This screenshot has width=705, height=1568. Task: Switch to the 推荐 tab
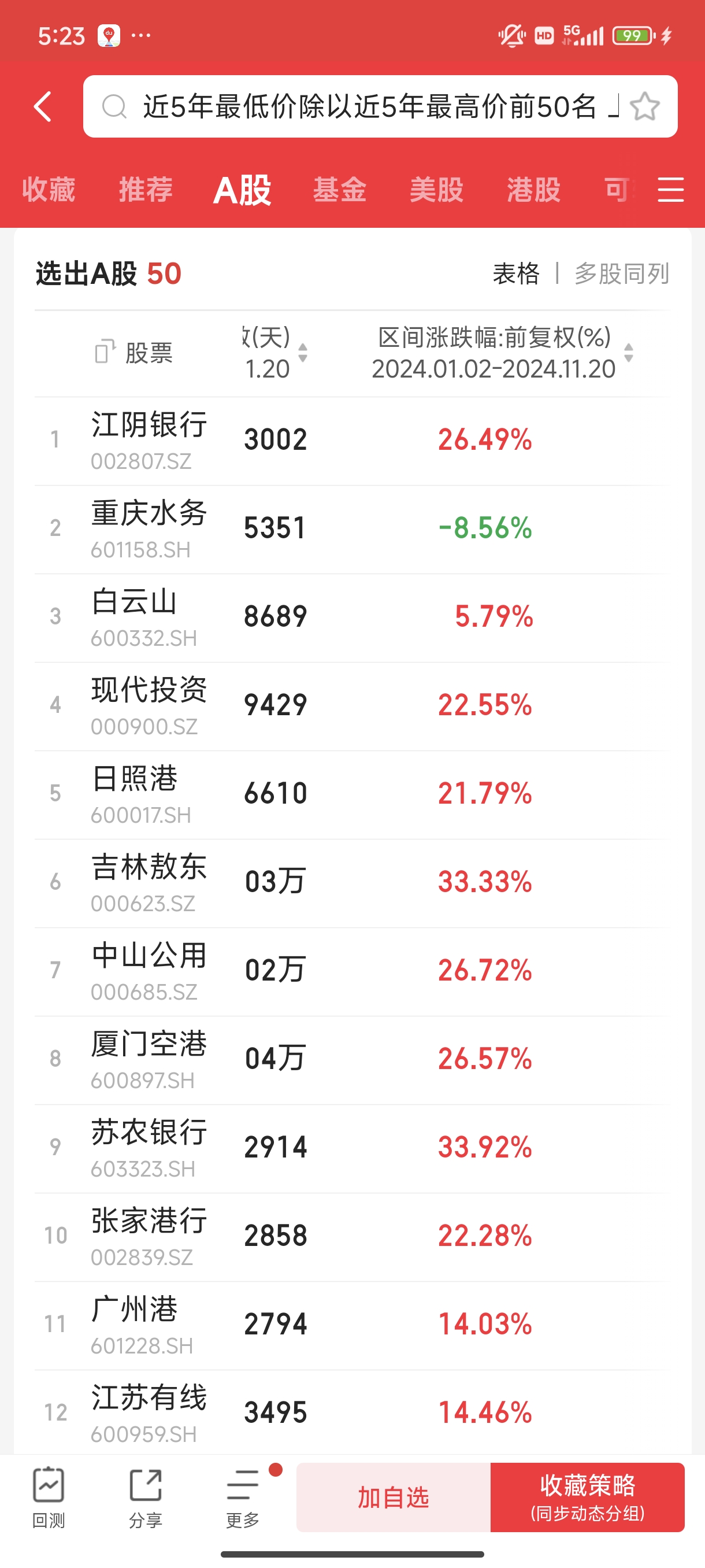point(146,190)
